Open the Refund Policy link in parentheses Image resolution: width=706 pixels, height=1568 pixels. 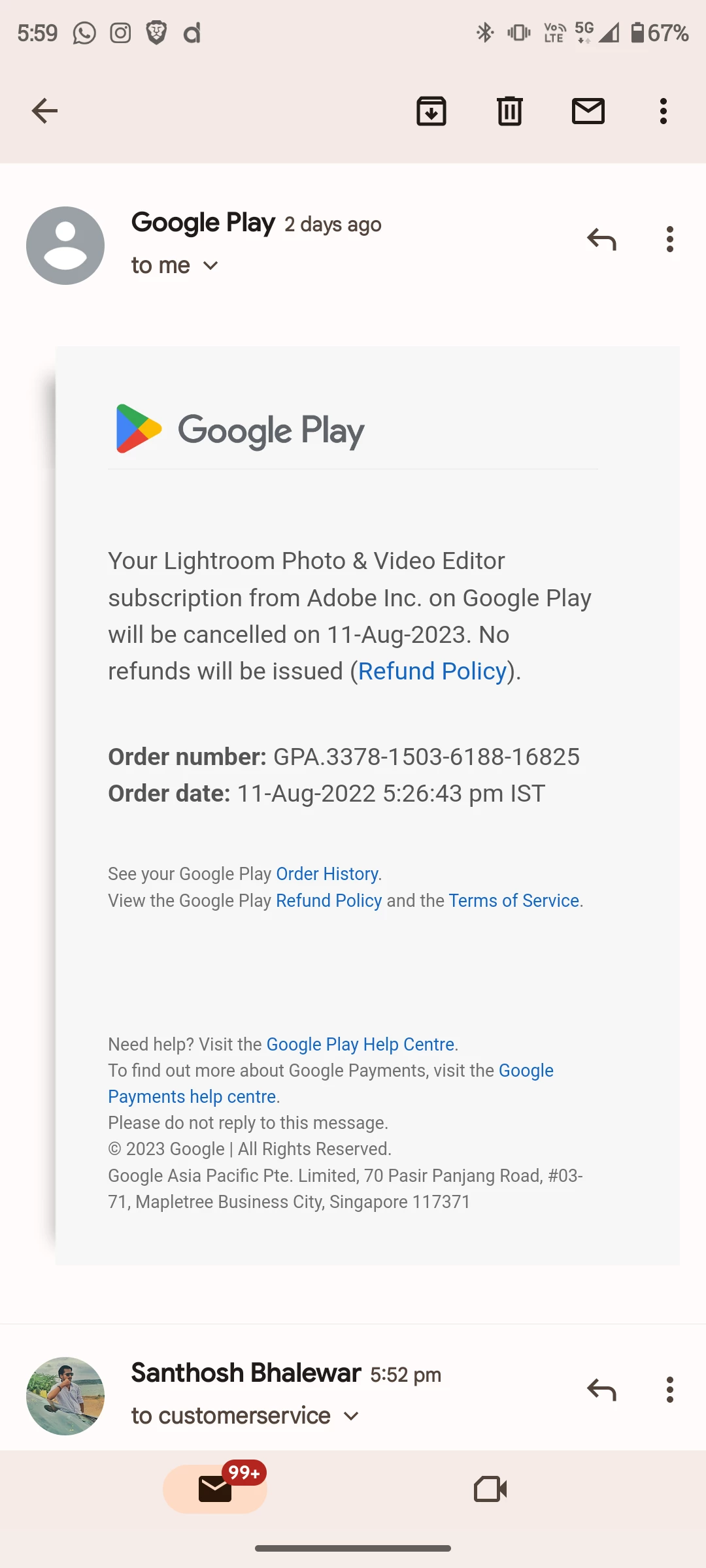[432, 671]
